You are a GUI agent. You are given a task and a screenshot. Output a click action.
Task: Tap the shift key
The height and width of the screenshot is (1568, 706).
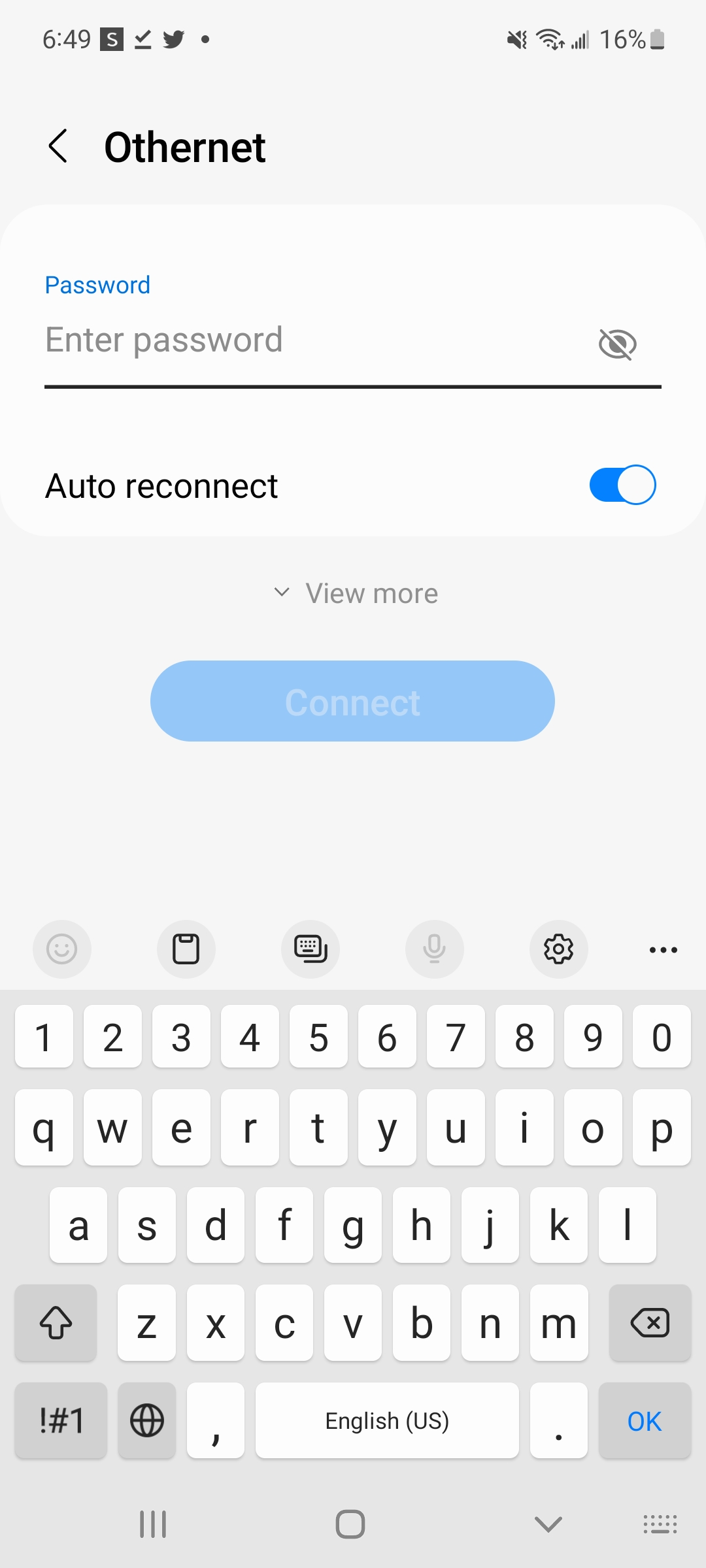point(56,1323)
